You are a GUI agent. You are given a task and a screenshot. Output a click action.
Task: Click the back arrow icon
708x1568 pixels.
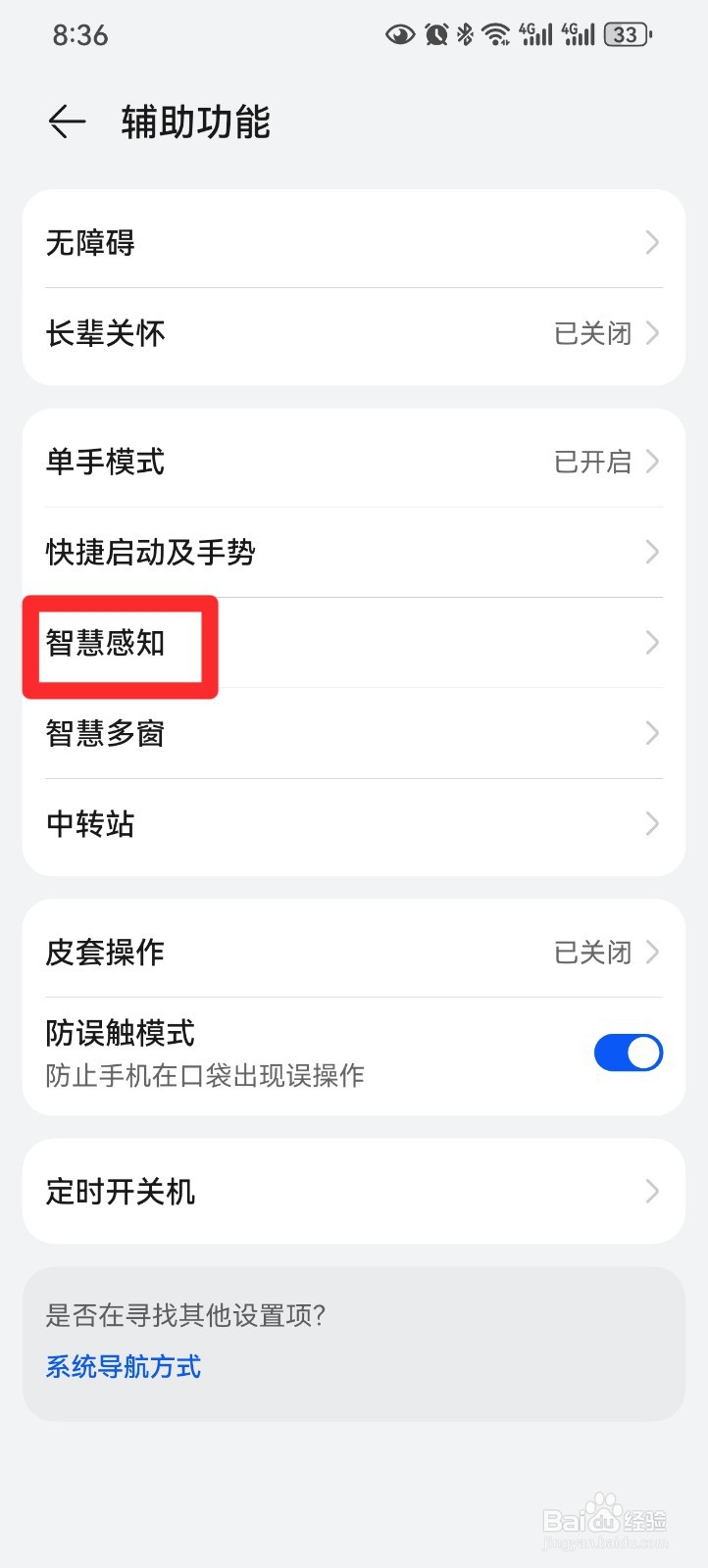click(x=65, y=122)
